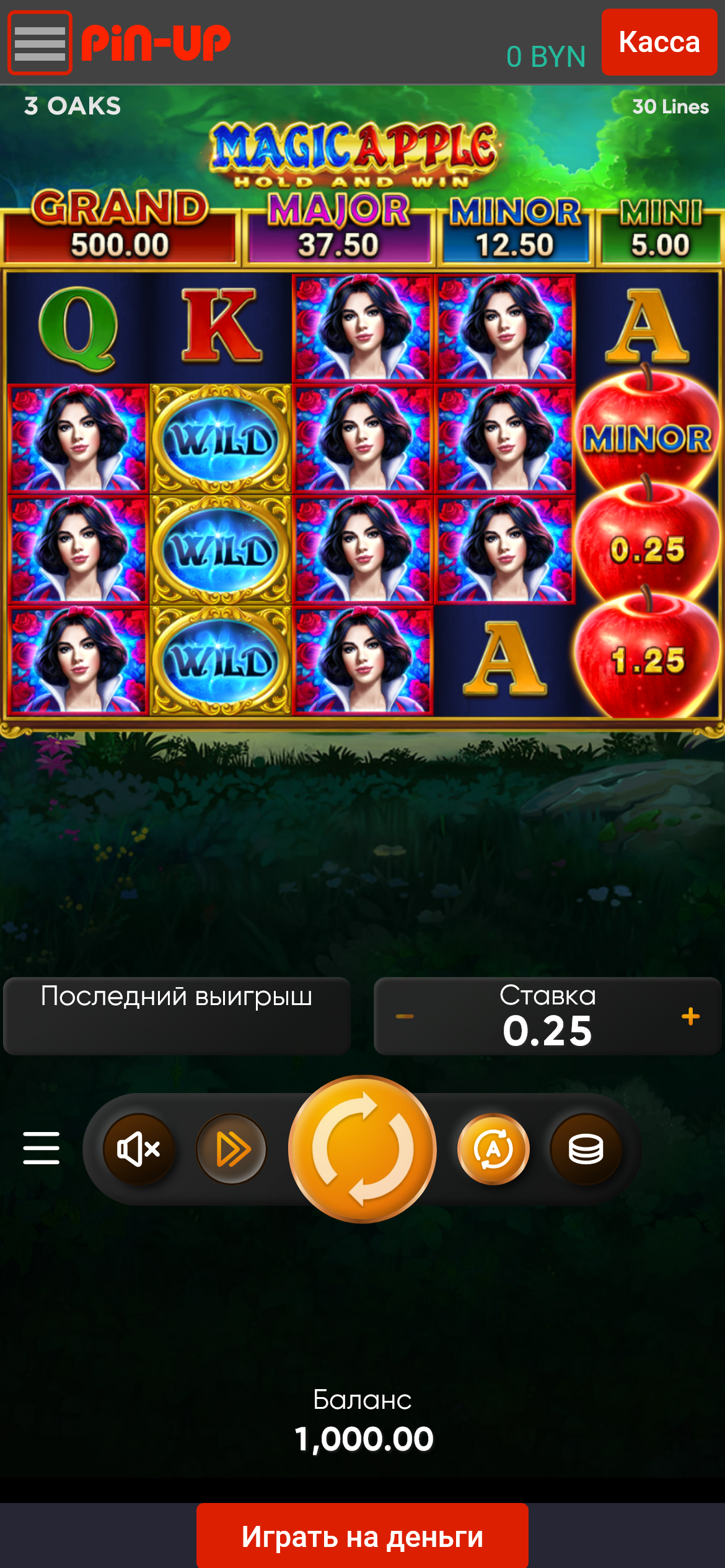Decrease the bet with minus
The width and height of the screenshot is (725, 1568).
click(x=405, y=1016)
